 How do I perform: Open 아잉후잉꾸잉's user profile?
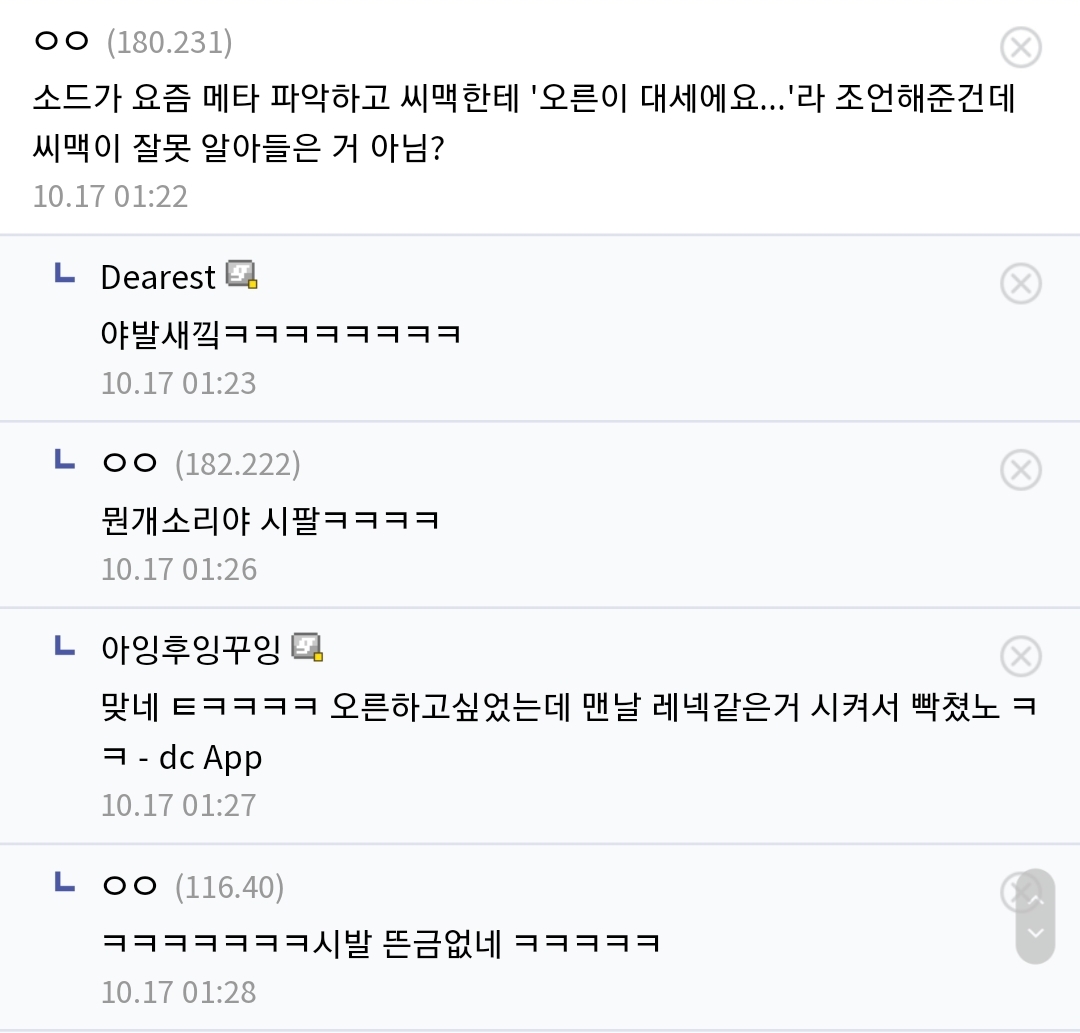pos(191,649)
